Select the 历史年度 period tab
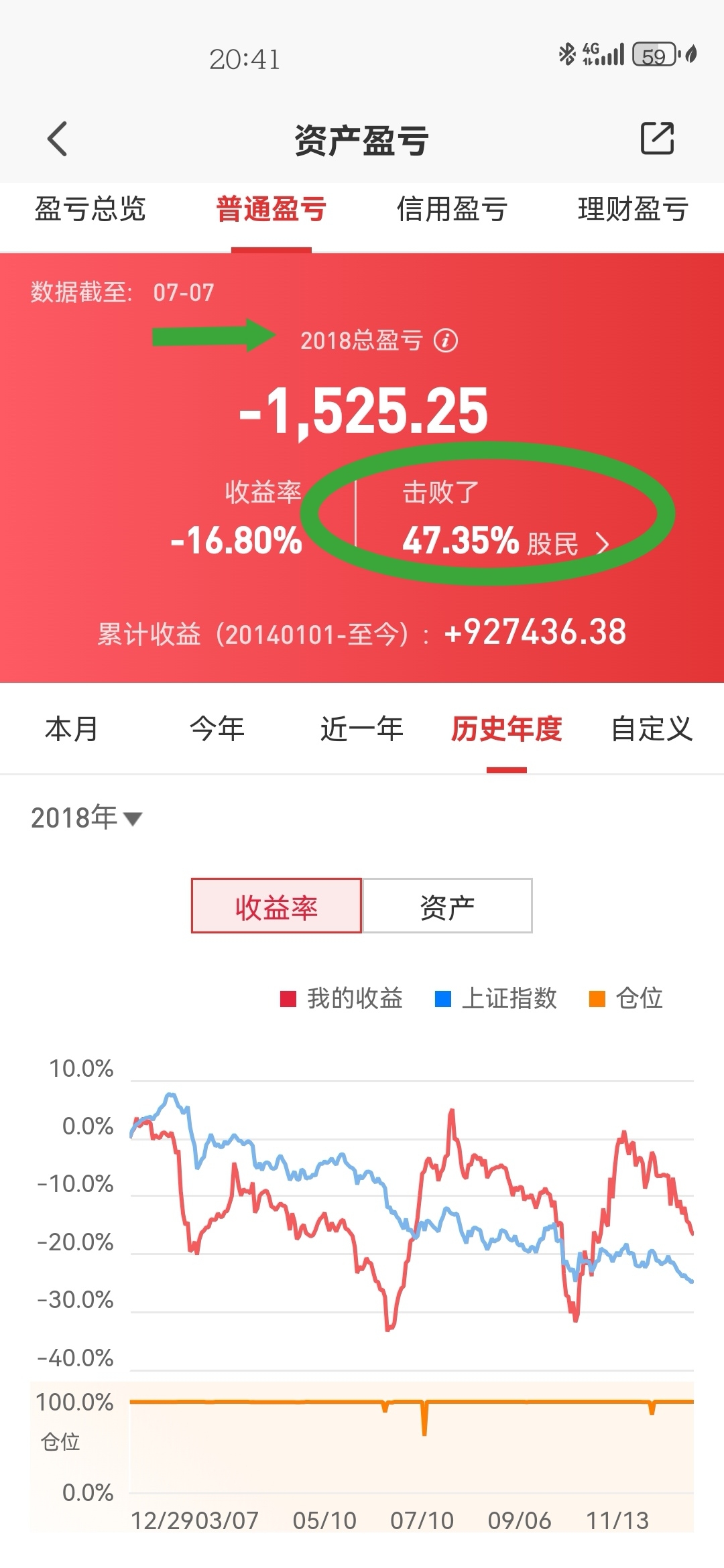 (x=506, y=729)
